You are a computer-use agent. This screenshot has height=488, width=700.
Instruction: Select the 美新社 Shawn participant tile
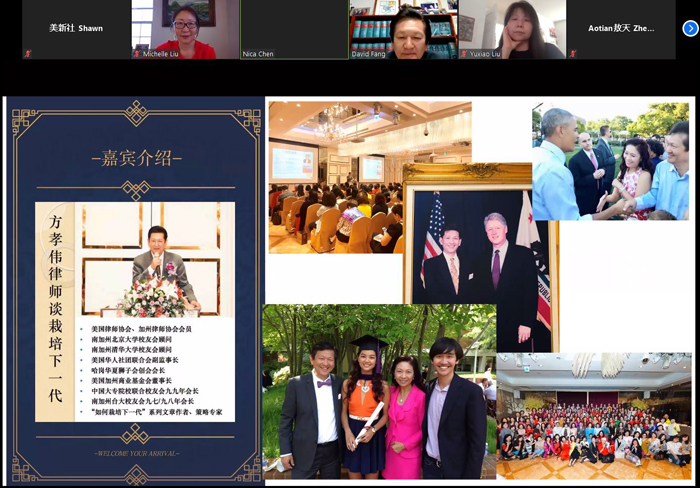point(76,29)
